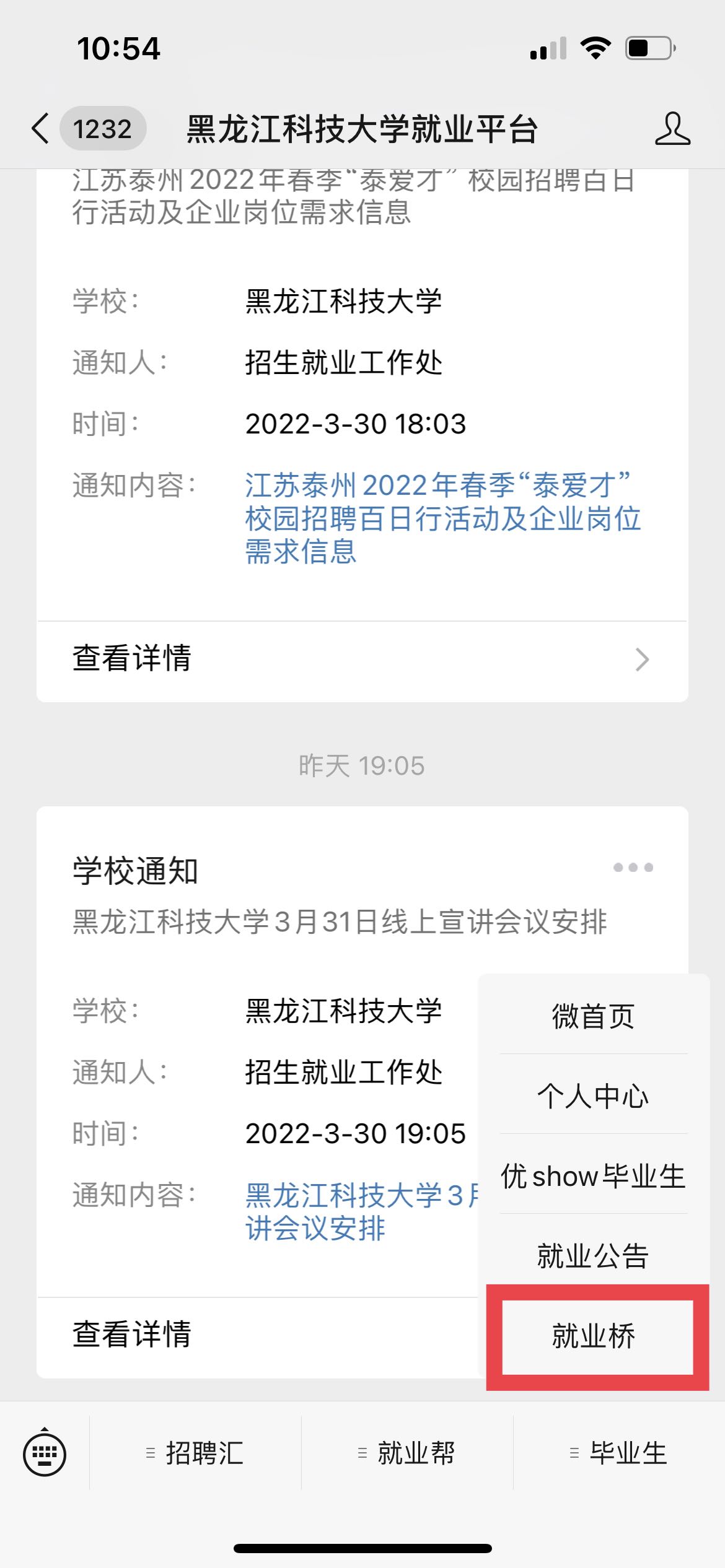The height and width of the screenshot is (1568, 725).
Task: Go back to the chat list
Action: pyautogui.click(x=41, y=129)
